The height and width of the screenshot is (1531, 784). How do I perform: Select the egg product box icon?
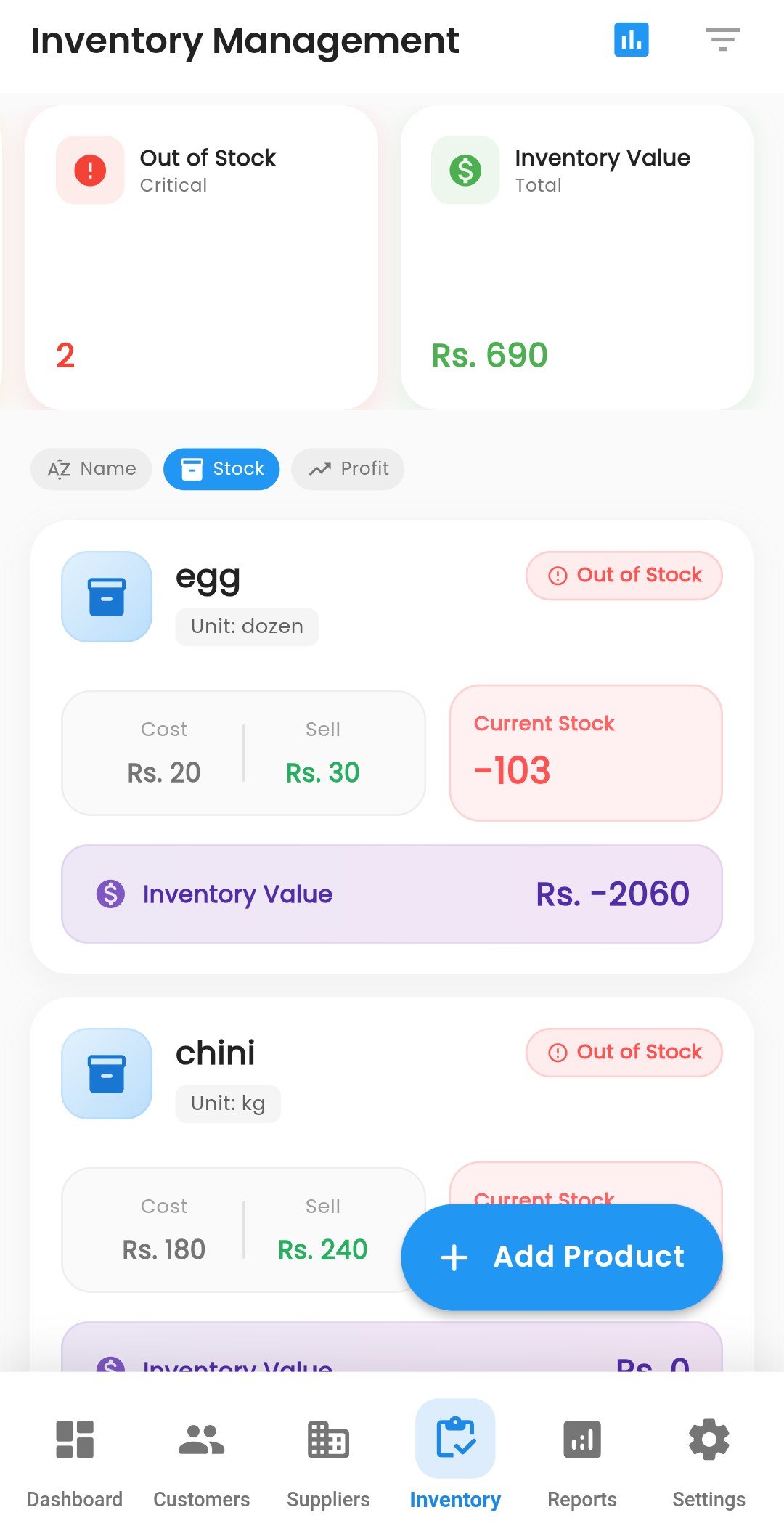point(106,595)
